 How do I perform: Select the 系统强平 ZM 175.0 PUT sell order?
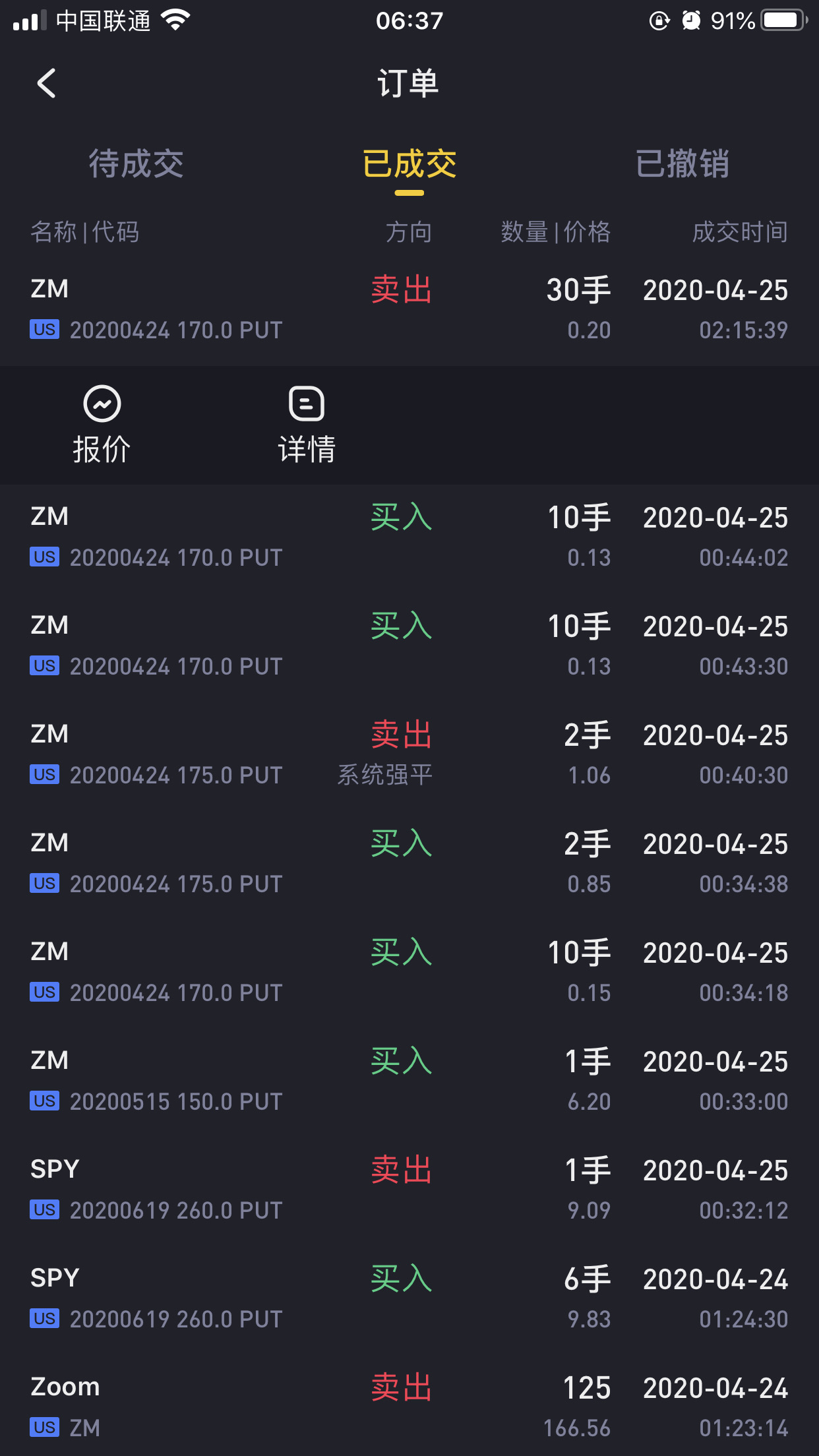[409, 755]
